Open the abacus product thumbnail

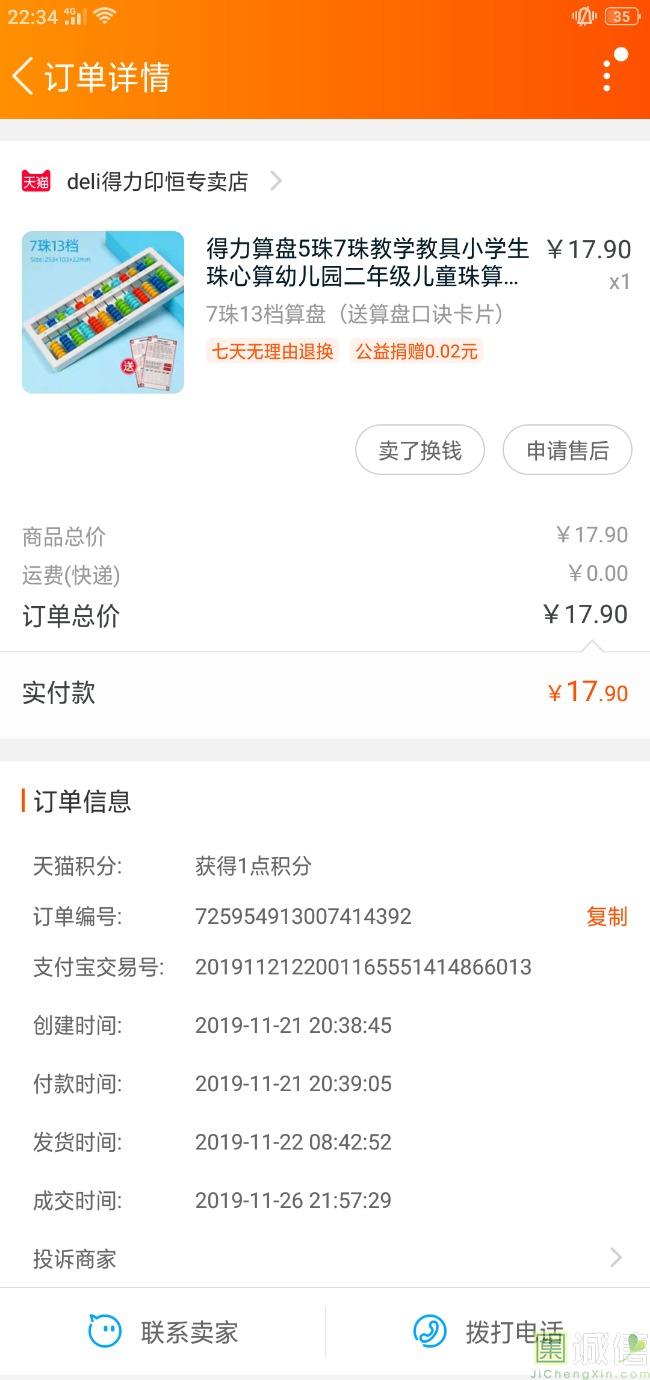click(x=103, y=312)
